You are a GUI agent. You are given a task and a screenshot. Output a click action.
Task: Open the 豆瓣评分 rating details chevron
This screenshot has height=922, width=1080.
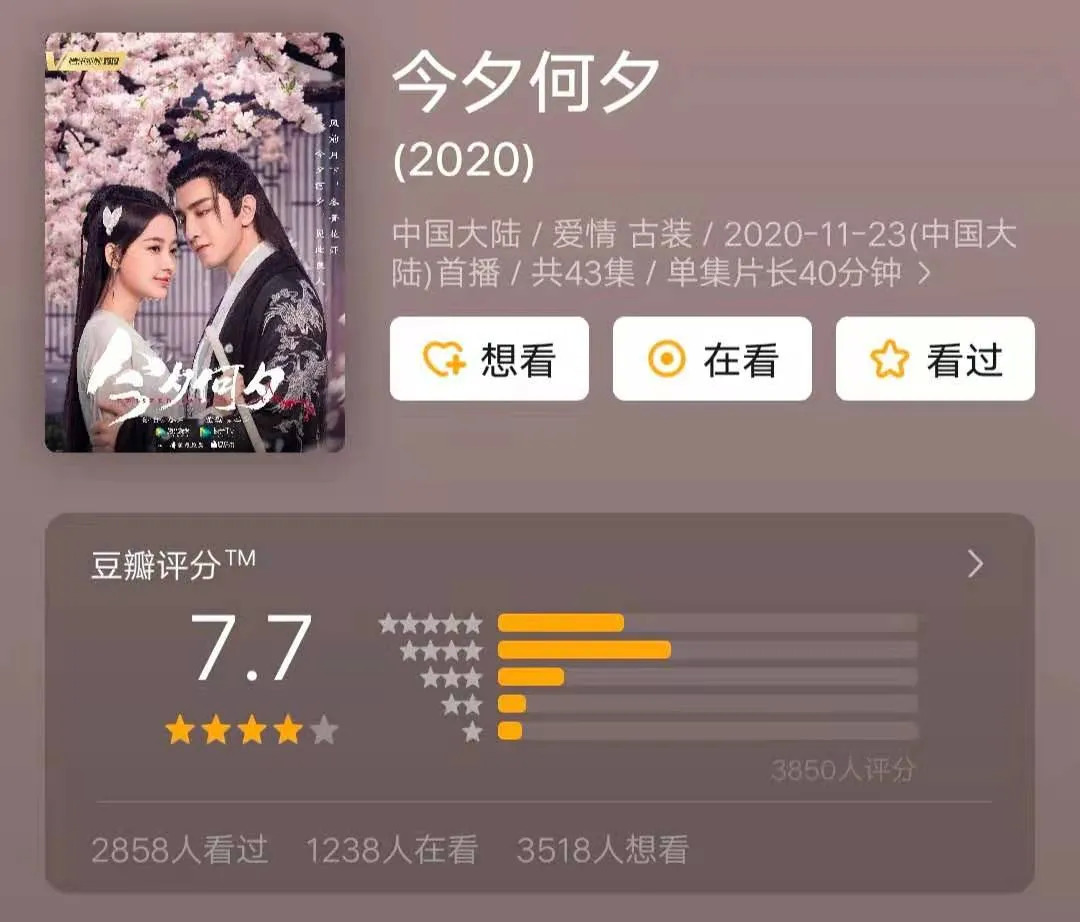click(x=976, y=565)
